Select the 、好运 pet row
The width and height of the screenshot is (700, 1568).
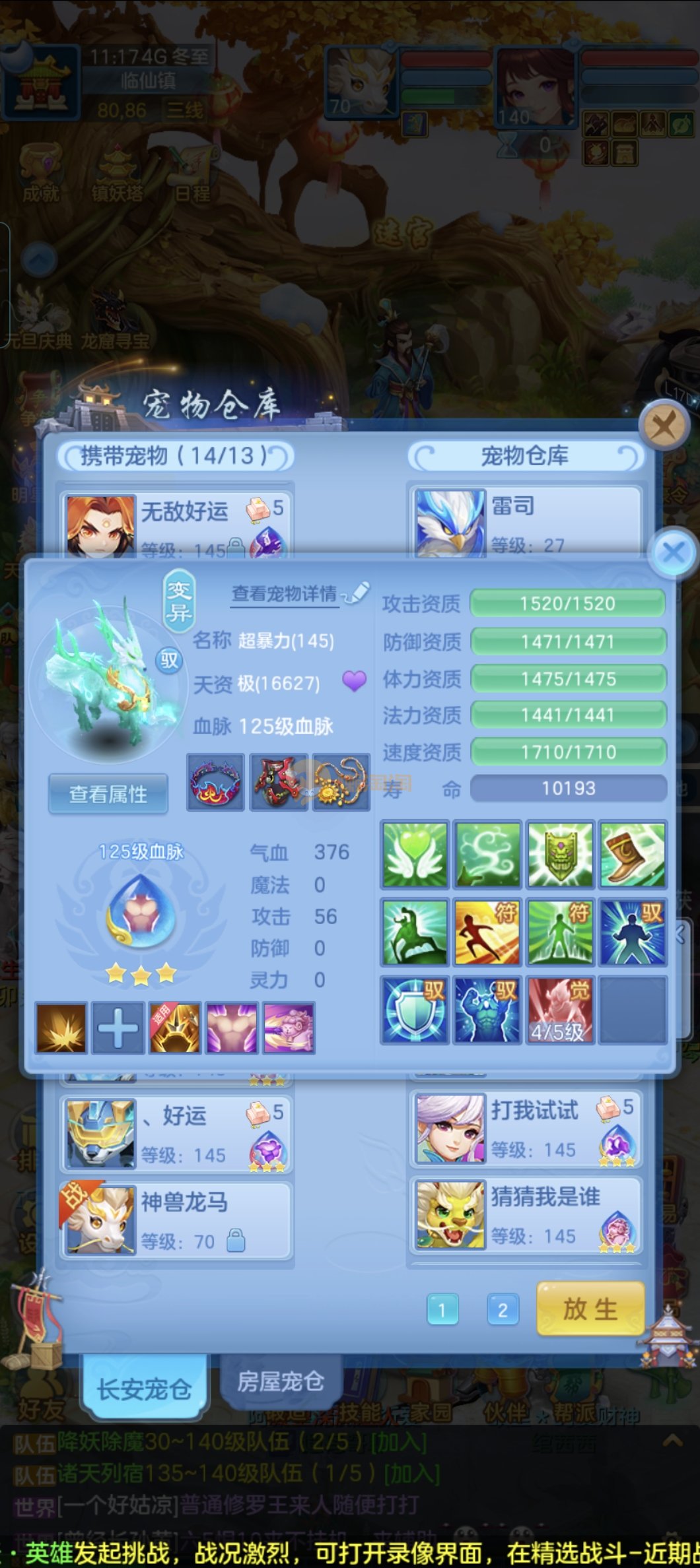[176, 1134]
